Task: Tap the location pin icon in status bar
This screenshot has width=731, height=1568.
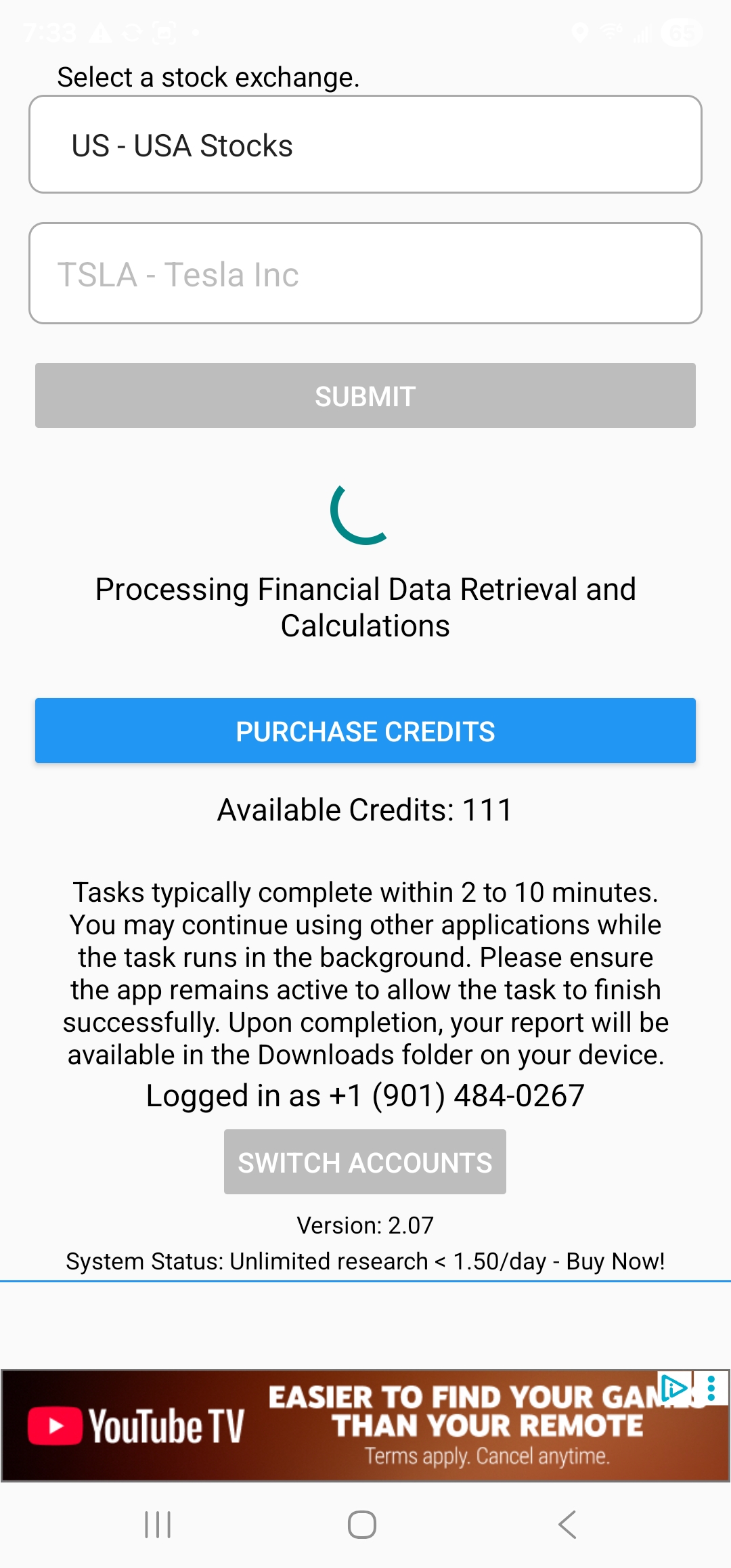Action: point(579,30)
